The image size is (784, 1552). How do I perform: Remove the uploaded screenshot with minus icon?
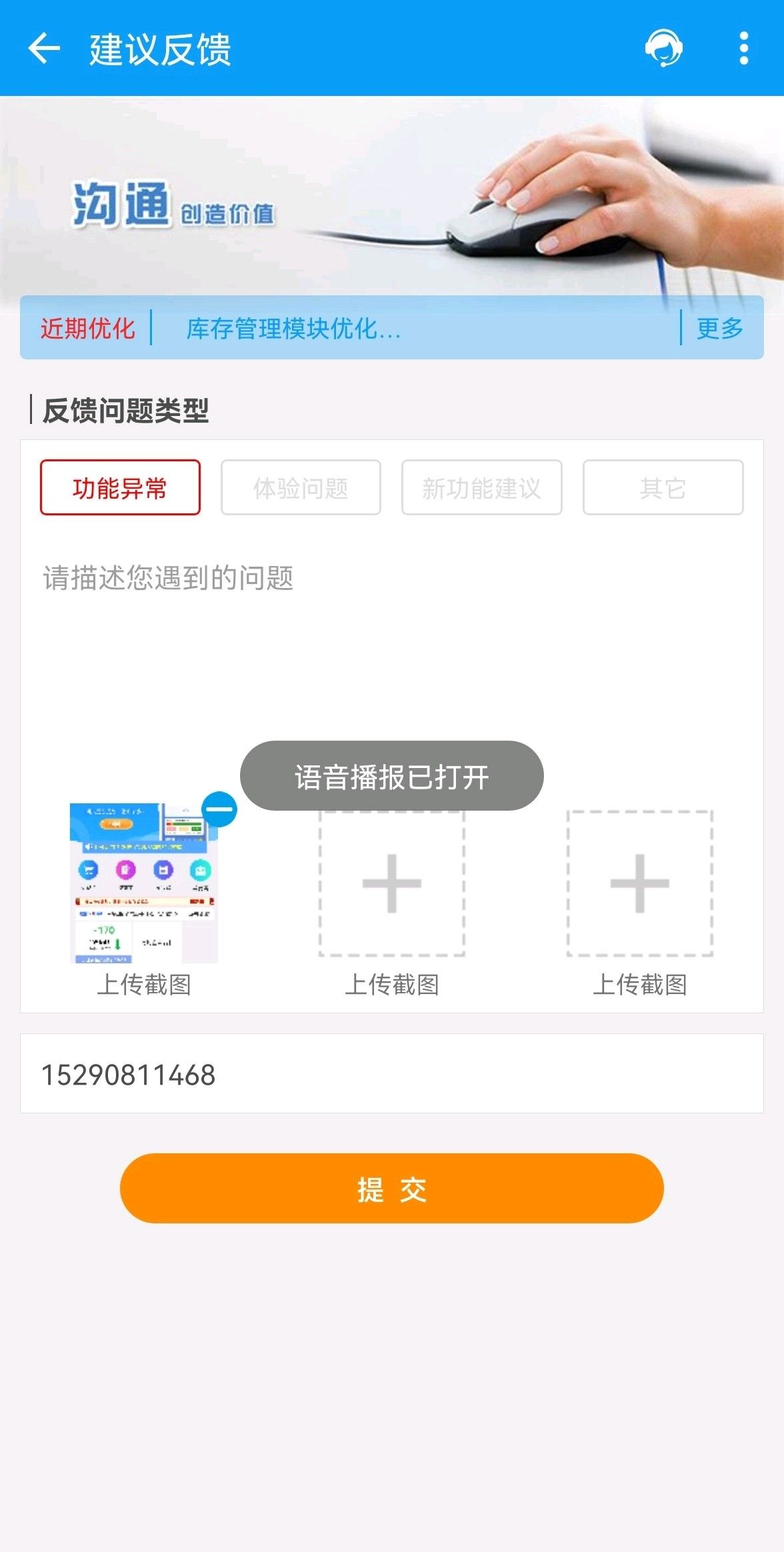click(x=219, y=809)
